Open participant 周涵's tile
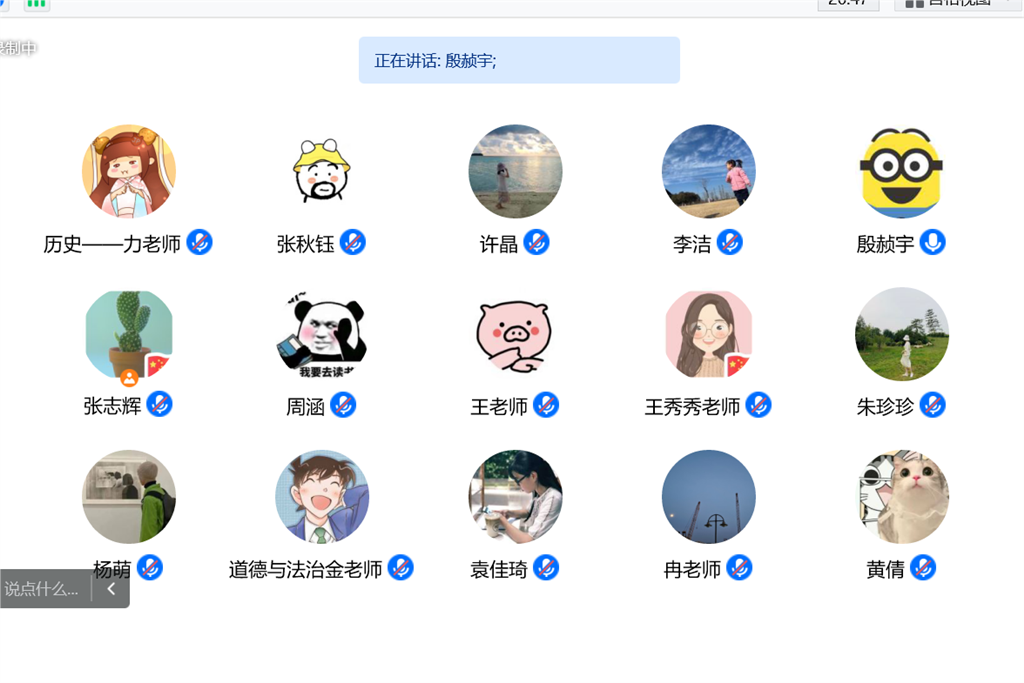This screenshot has height=683, width=1024. pyautogui.click(x=321, y=335)
